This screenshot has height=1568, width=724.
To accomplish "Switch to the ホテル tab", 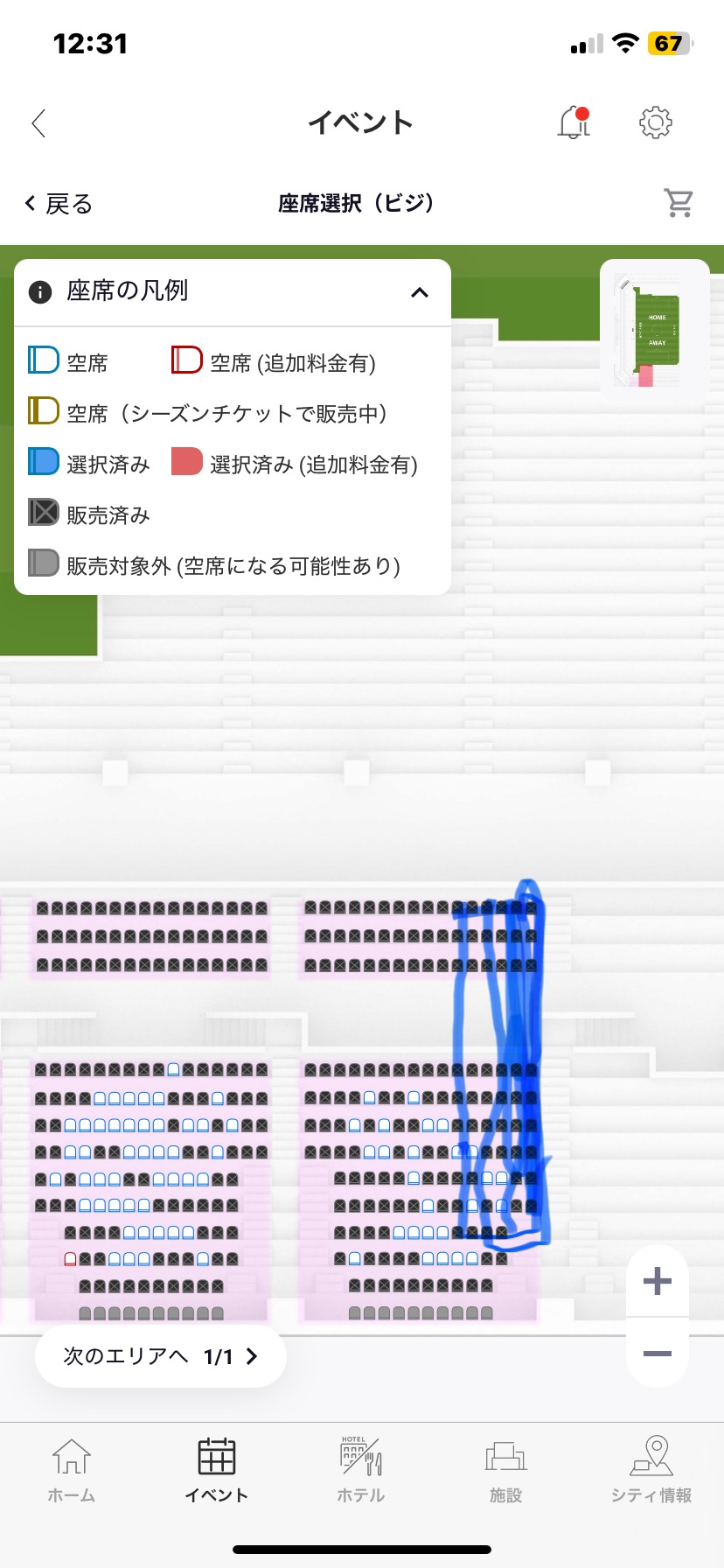I will point(361,1470).
